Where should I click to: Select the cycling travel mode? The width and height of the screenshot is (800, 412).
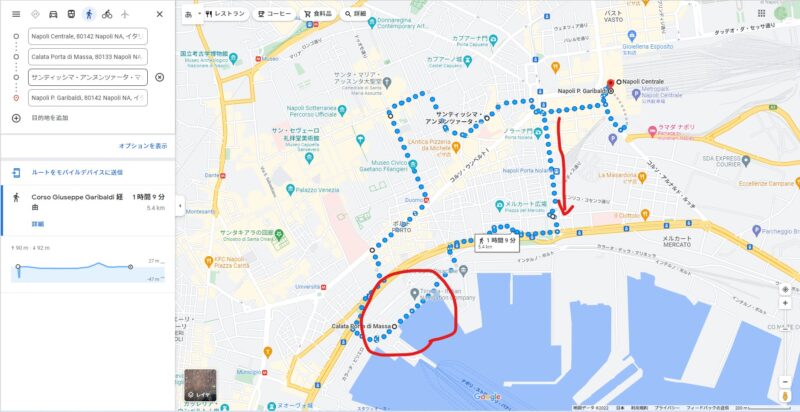pos(107,14)
